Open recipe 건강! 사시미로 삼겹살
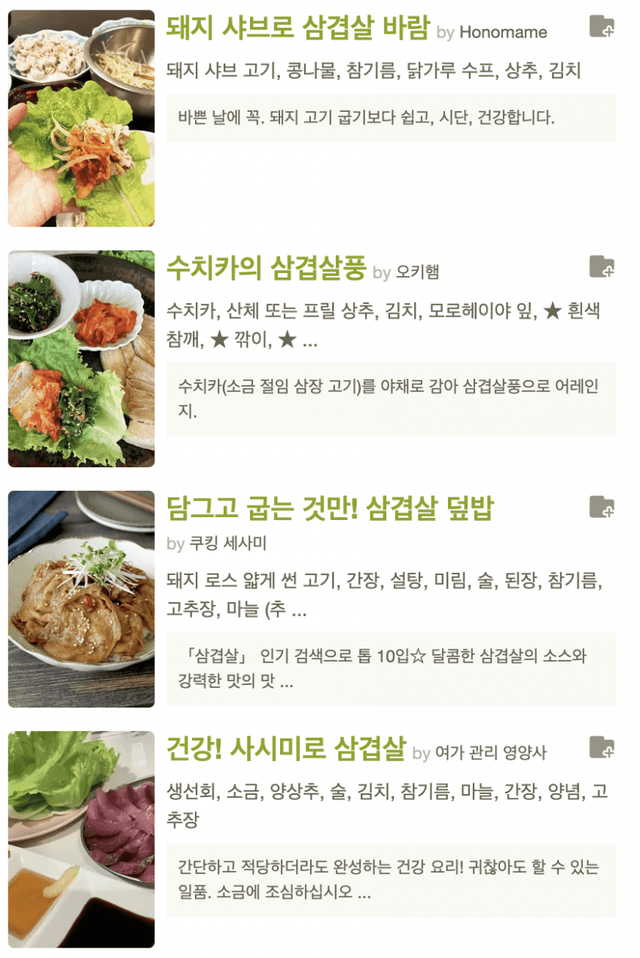Viewport: 640px width, 958px height. (x=286, y=748)
